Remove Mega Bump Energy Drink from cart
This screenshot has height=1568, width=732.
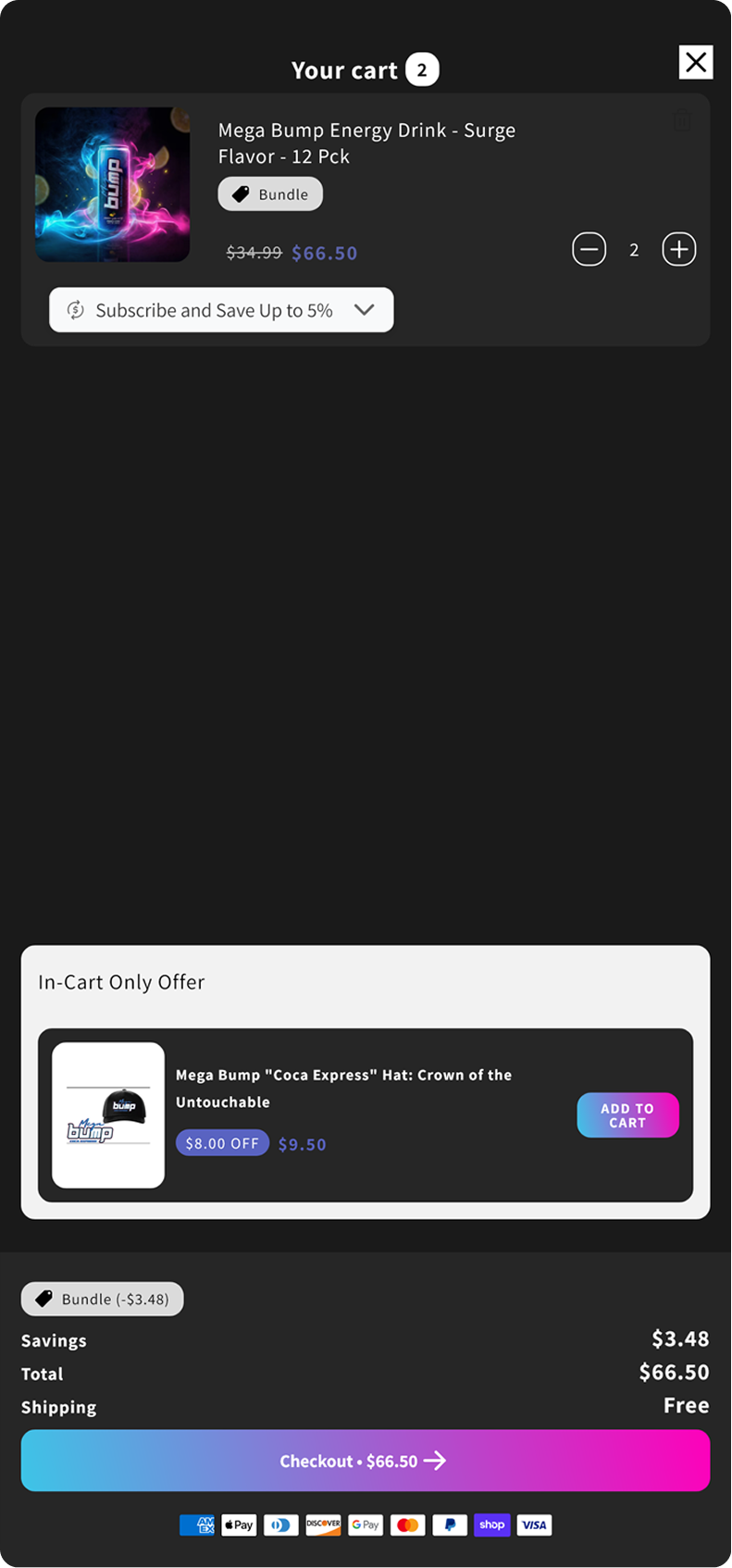click(x=682, y=122)
